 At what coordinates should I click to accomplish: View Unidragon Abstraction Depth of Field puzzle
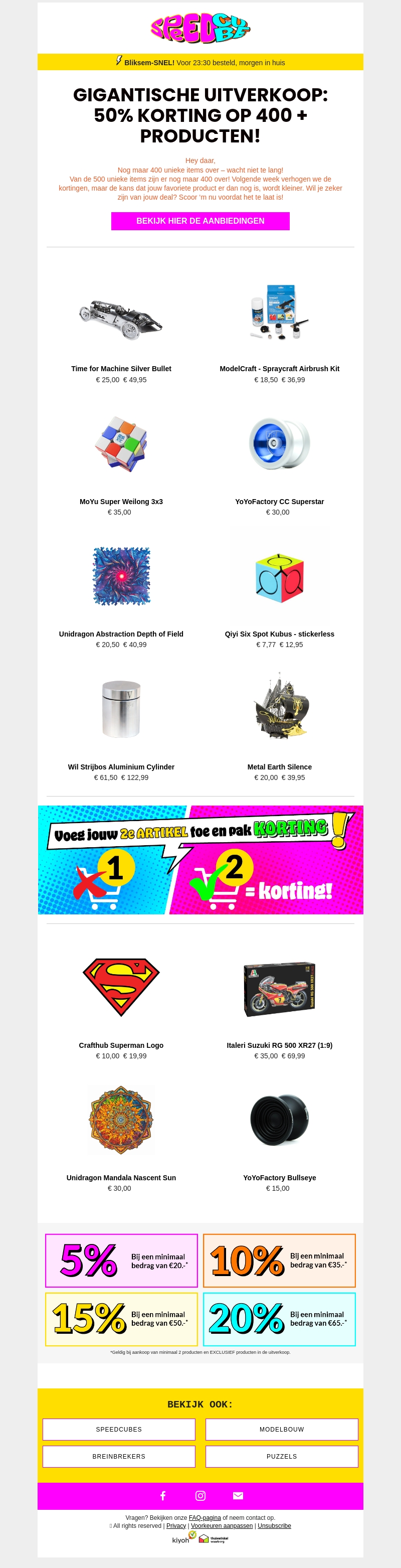tap(121, 576)
